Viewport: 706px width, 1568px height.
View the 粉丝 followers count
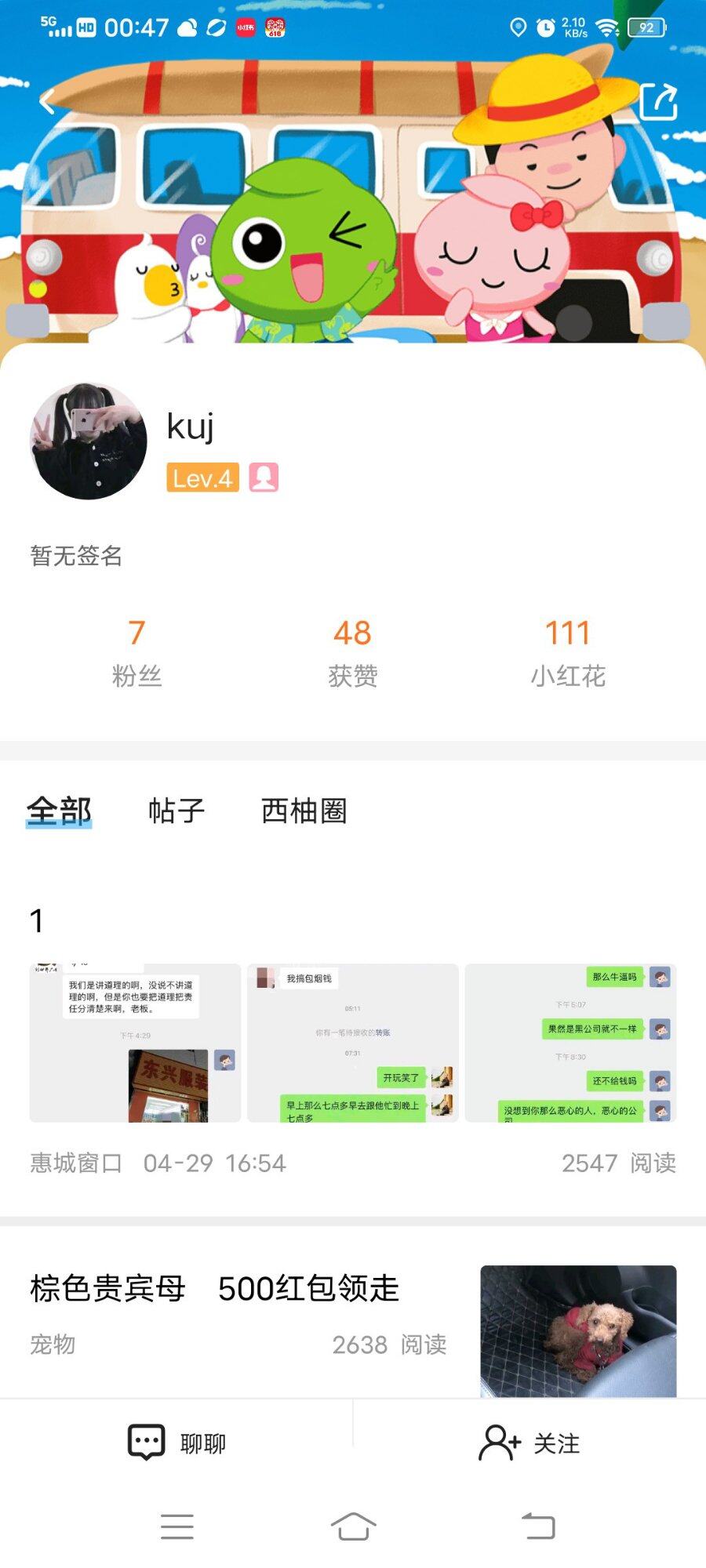pyautogui.click(x=136, y=652)
